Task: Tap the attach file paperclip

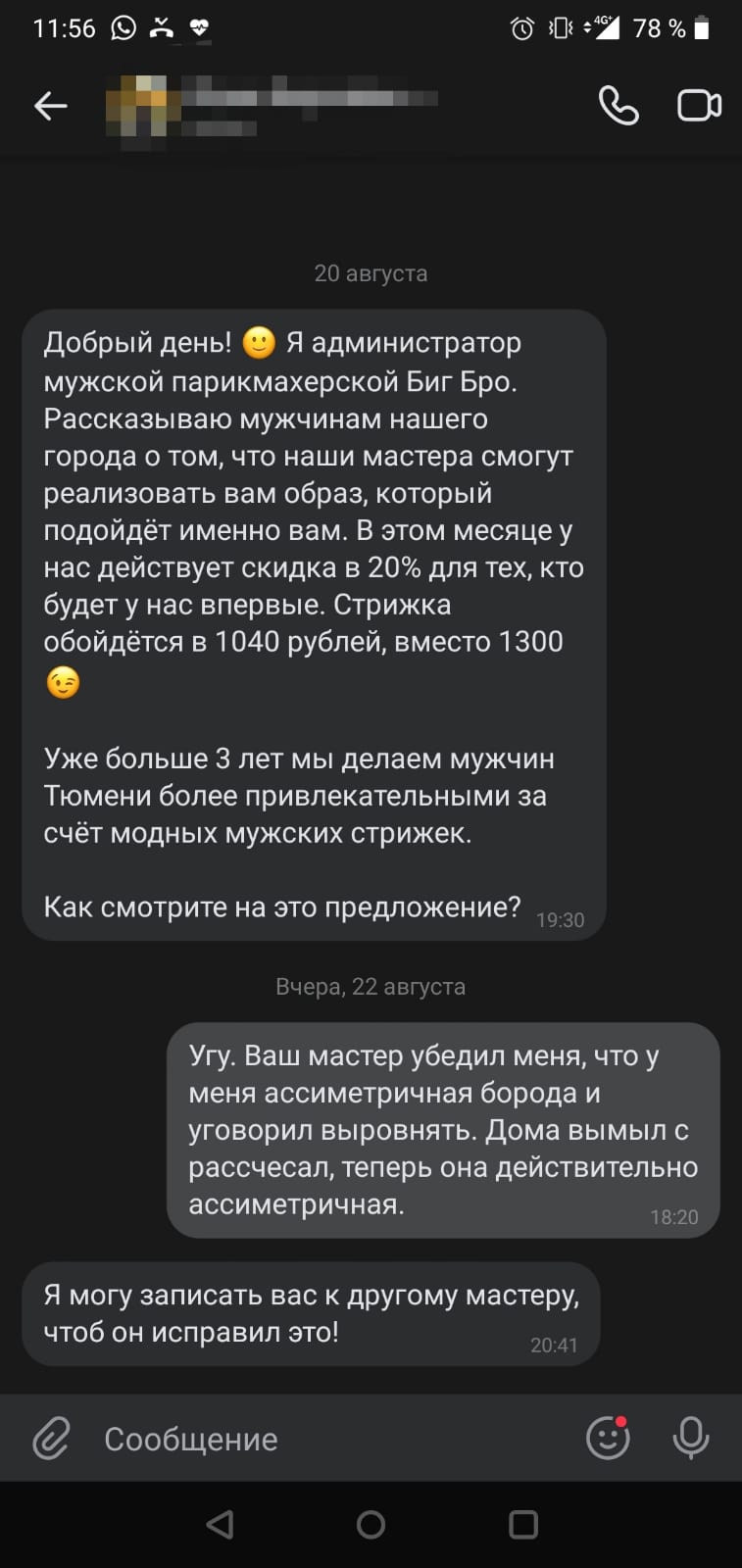Action: [51, 1439]
